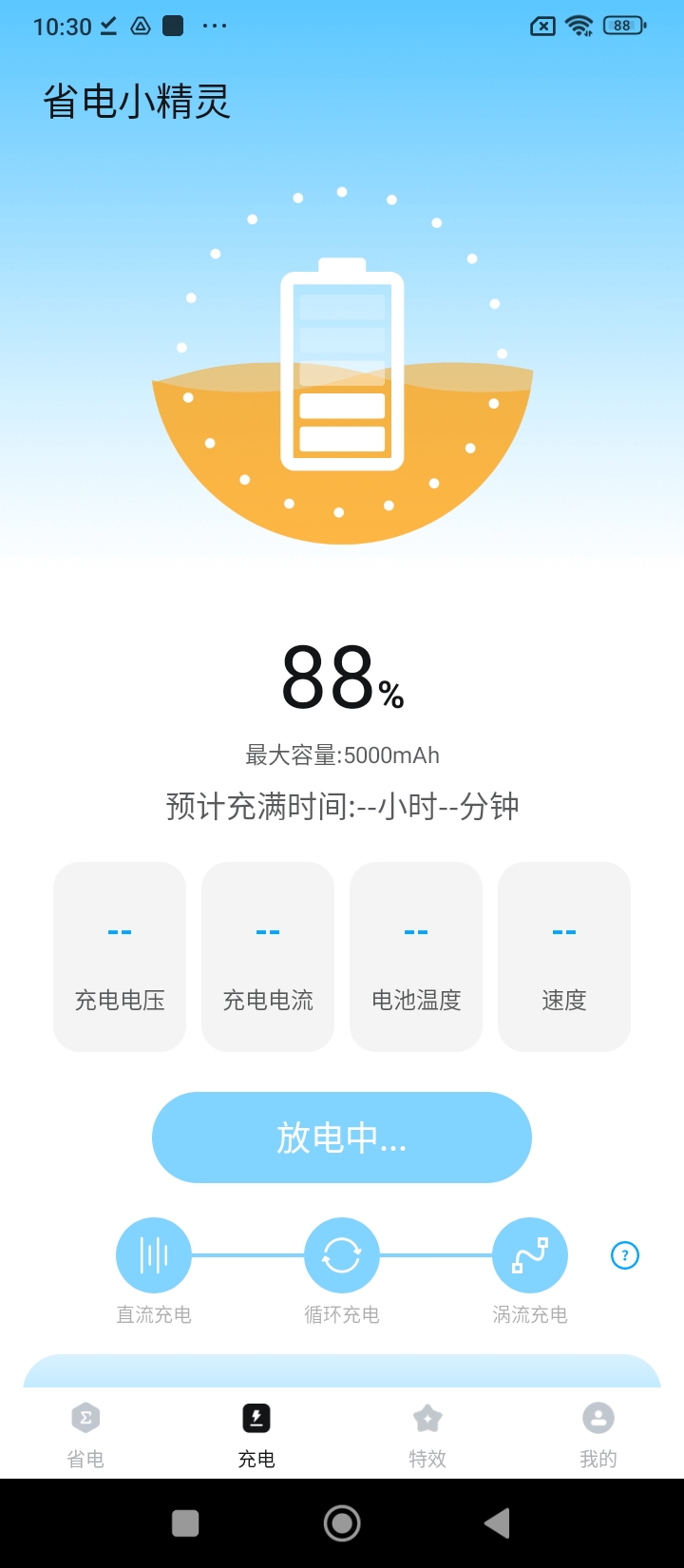Viewport: 684px width, 1568px height.
Task: Go to the 我的 tab
Action: [598, 1435]
